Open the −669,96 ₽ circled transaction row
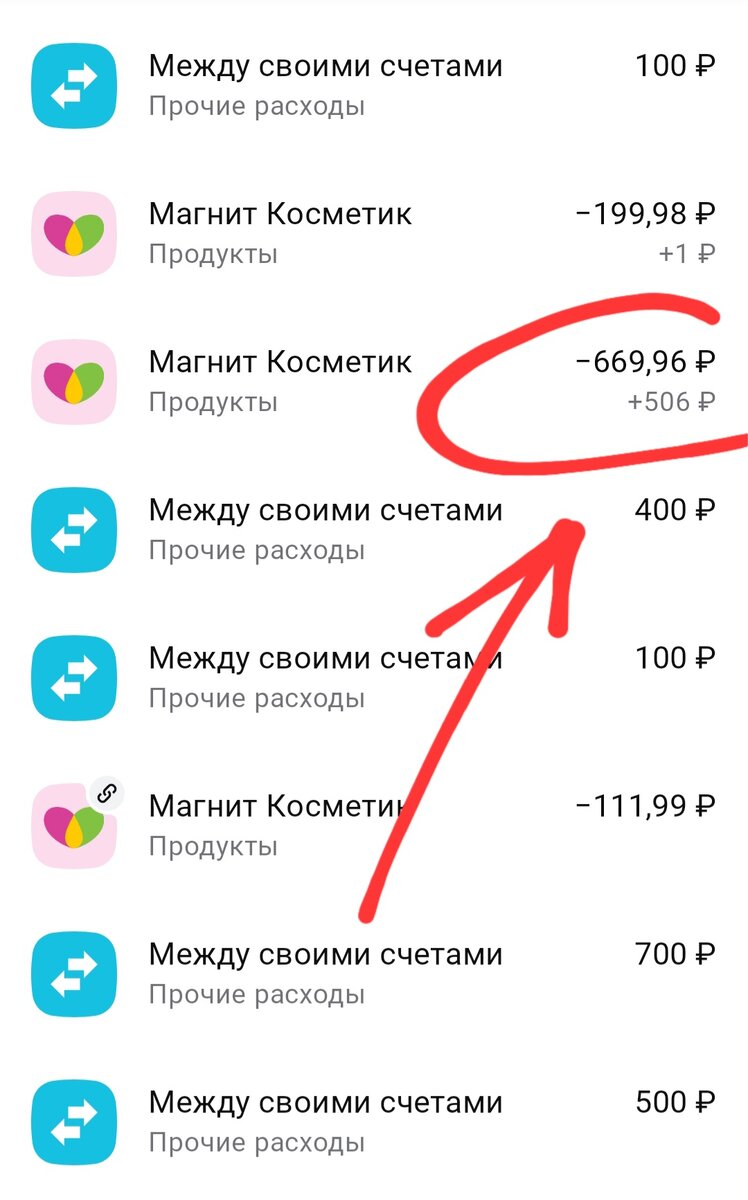 click(400, 381)
